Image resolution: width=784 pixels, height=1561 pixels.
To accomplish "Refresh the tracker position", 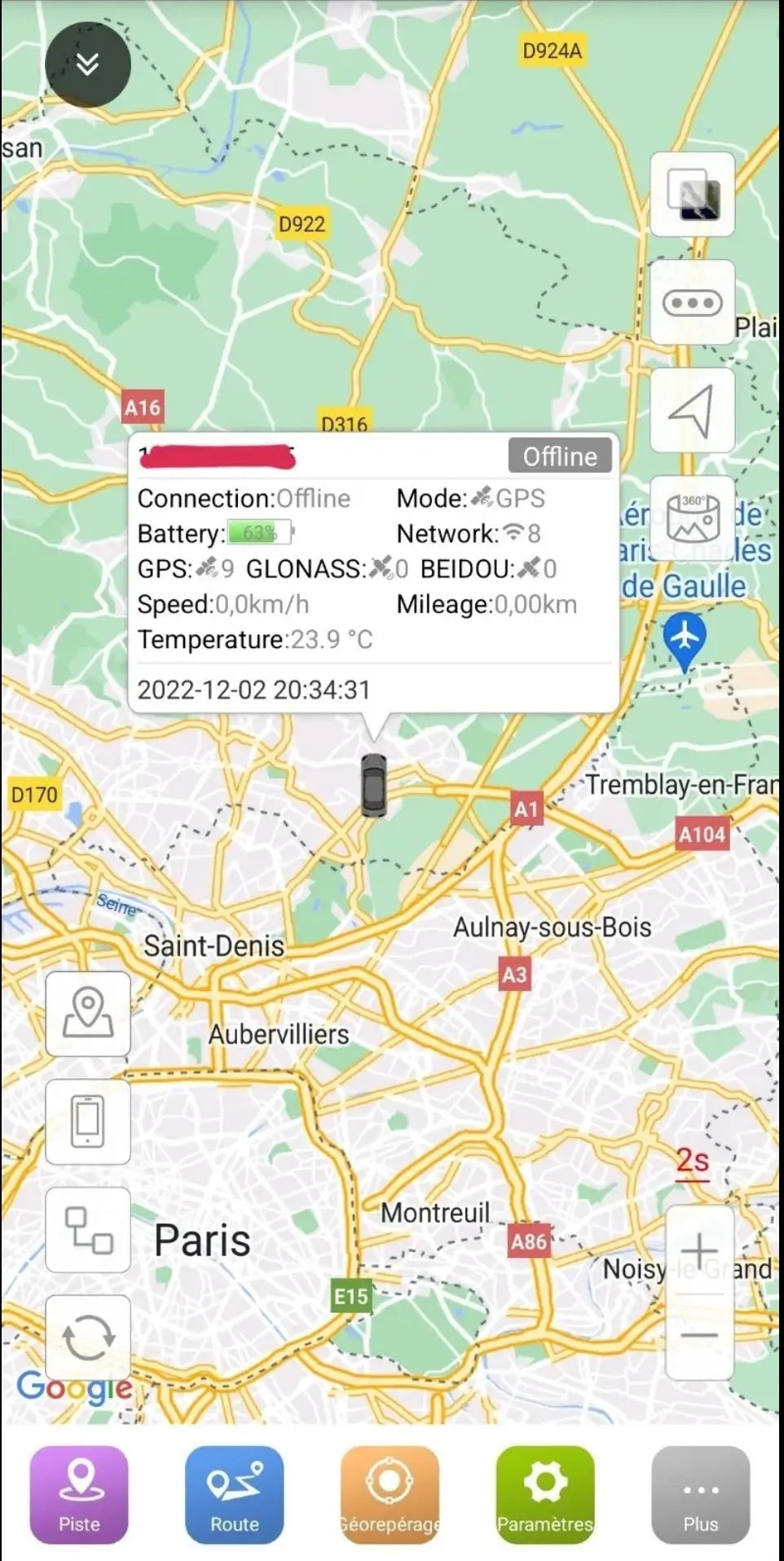I will tap(88, 1337).
